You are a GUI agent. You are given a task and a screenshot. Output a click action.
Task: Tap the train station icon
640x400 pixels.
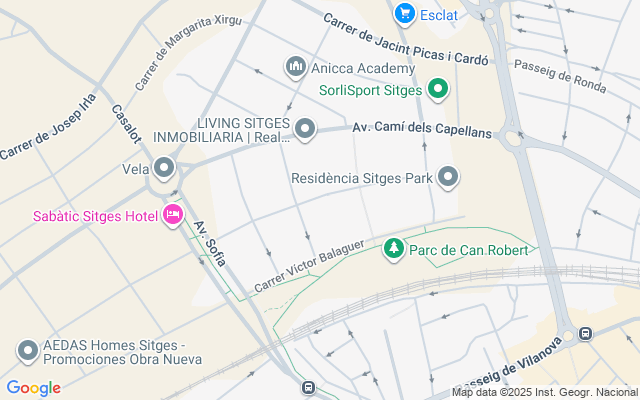pyautogui.click(x=309, y=388)
